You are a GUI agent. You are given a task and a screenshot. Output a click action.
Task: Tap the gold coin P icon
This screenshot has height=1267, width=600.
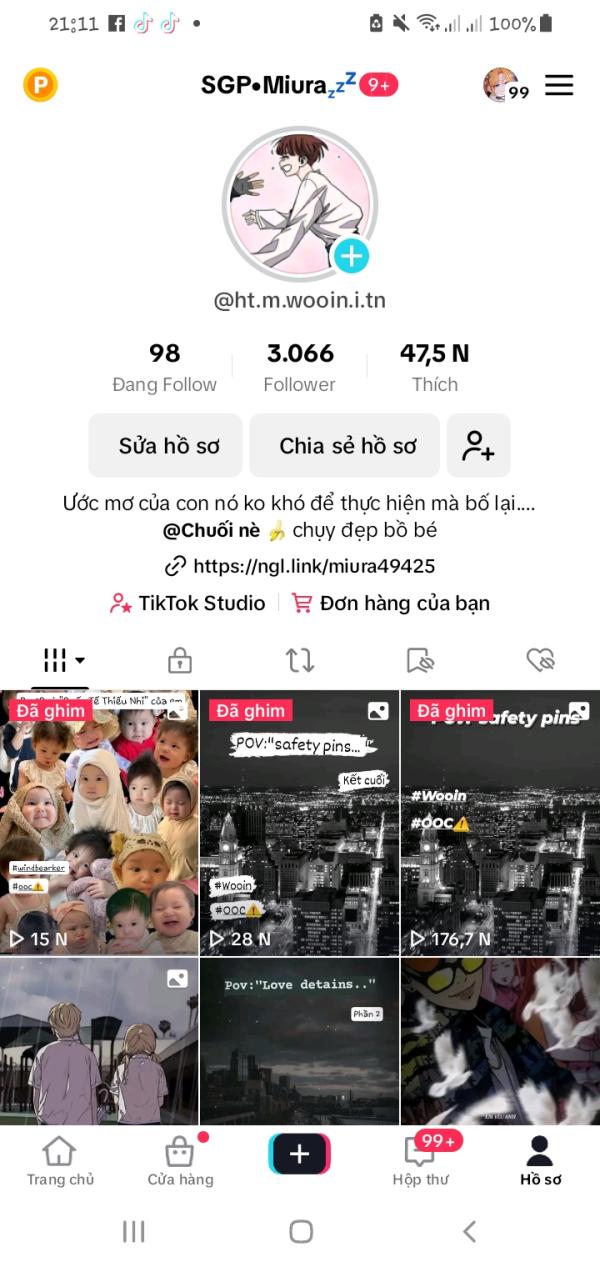(40, 86)
